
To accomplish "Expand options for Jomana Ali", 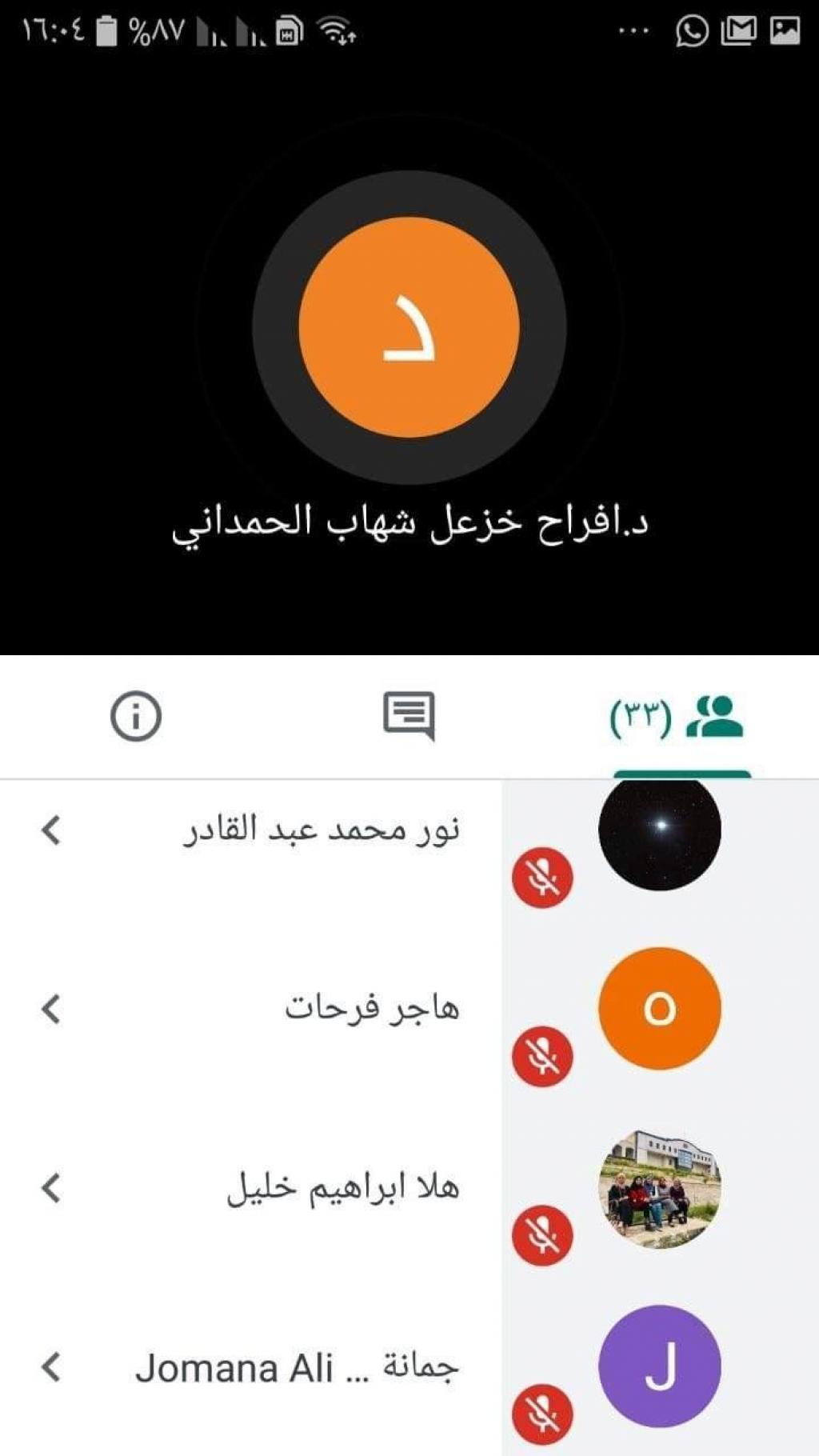I will tap(51, 1367).
